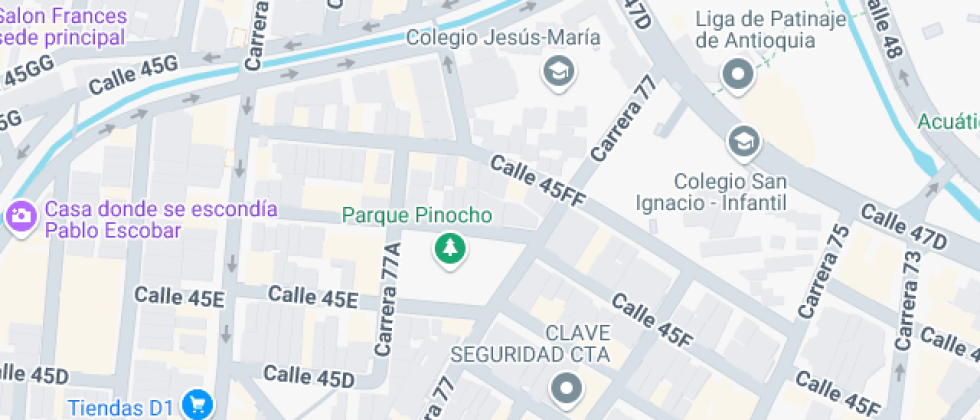The height and width of the screenshot is (420, 980).
Task: Open the Parque Pinocho park marker
Action: [450, 247]
